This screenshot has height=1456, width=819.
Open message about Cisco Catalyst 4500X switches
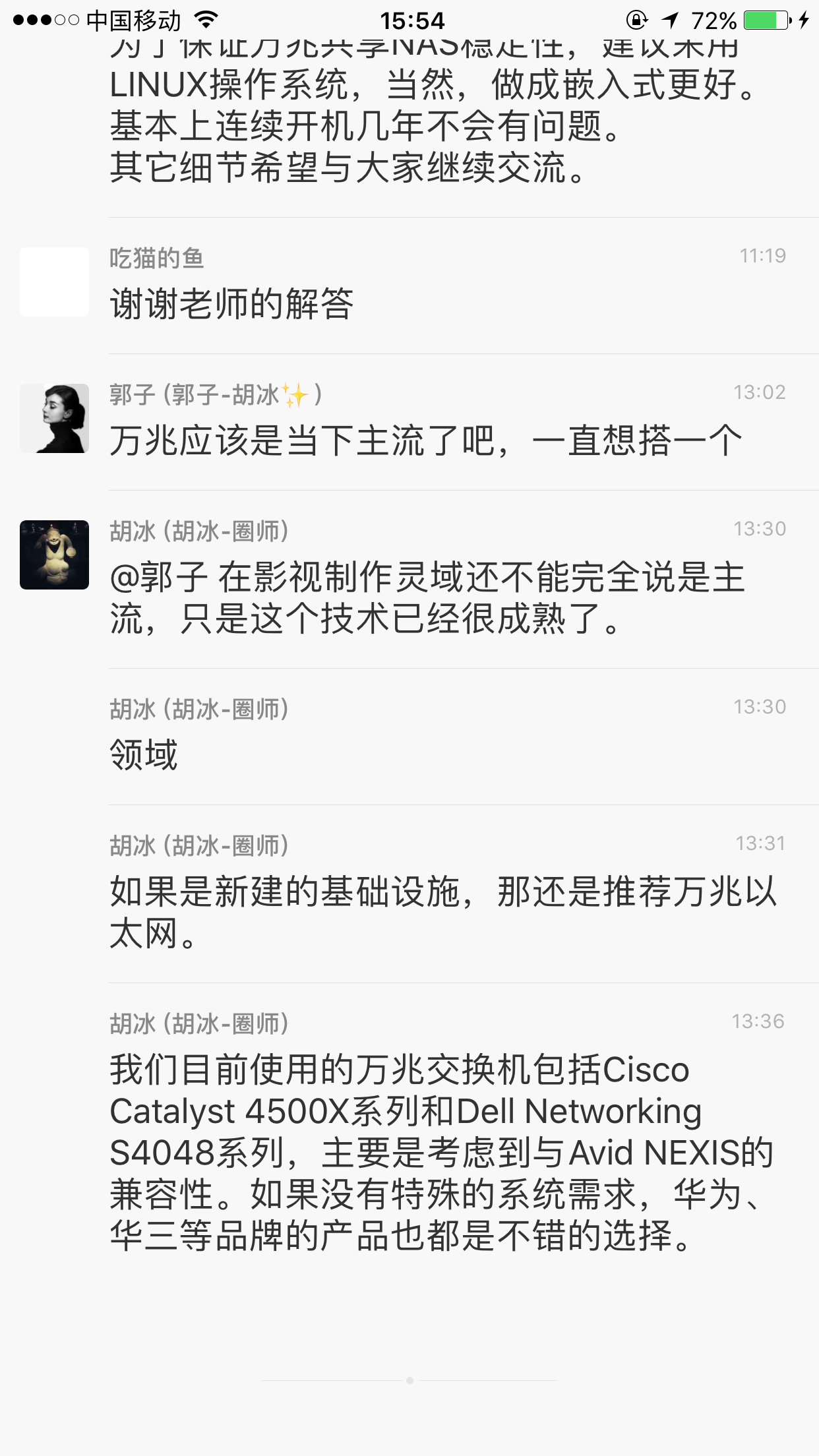click(440, 1151)
